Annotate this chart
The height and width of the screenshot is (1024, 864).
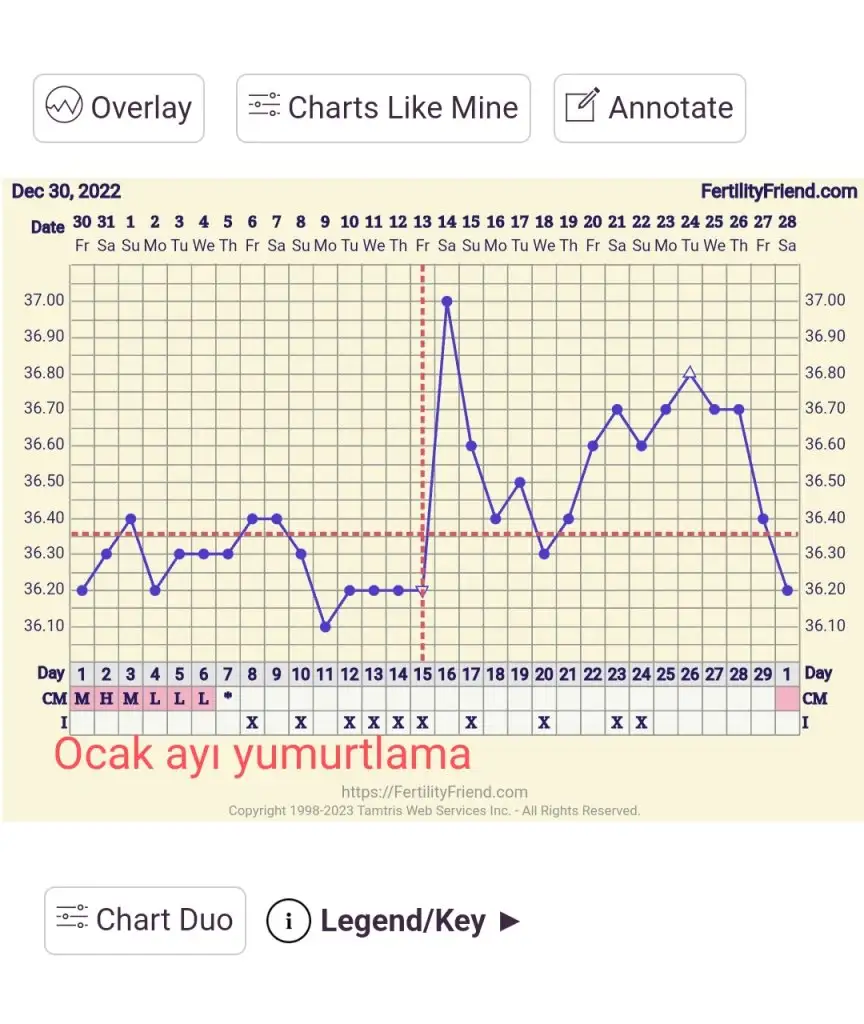point(650,108)
